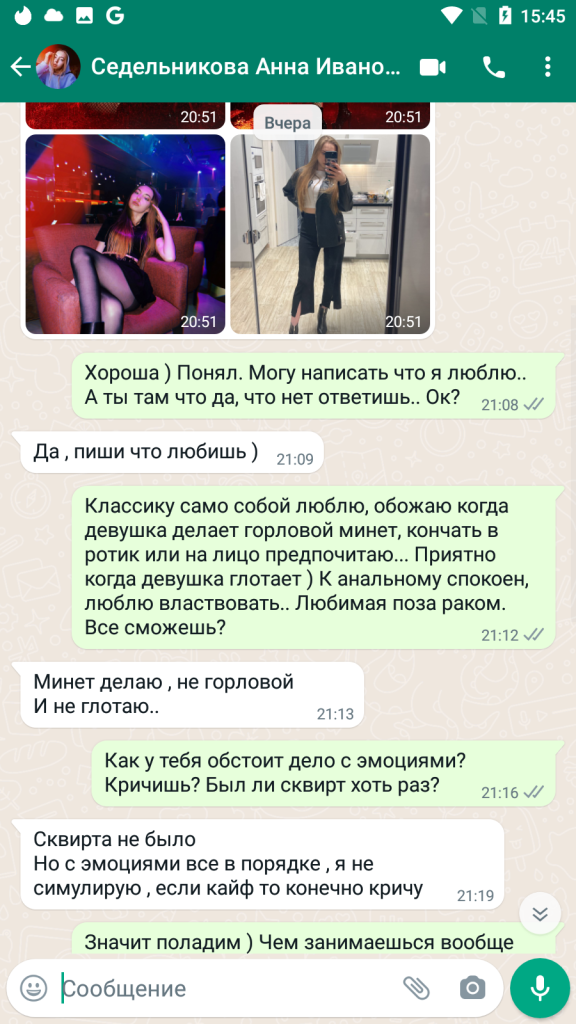Open the mirror selfie photo in kitchen
The height and width of the screenshot is (1024, 576).
click(x=330, y=234)
